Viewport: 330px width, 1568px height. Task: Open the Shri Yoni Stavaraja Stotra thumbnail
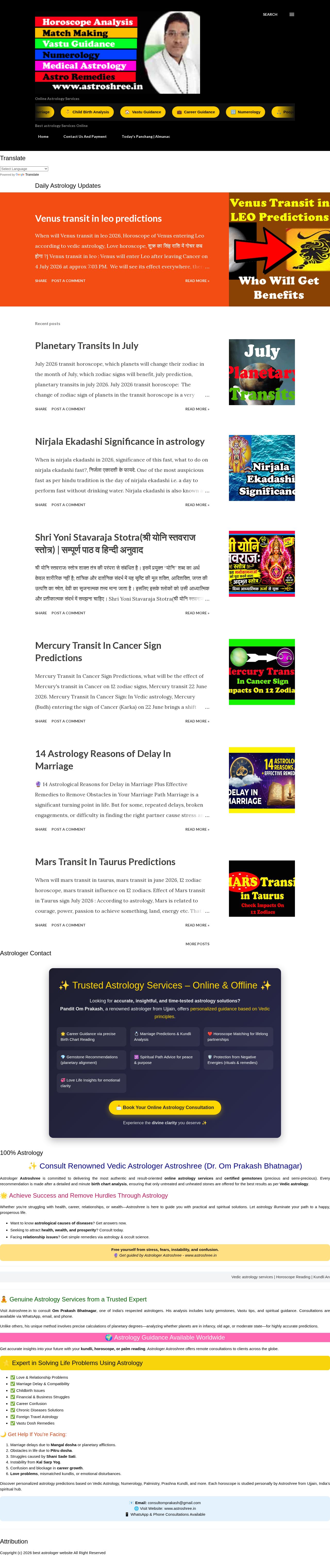tap(262, 564)
